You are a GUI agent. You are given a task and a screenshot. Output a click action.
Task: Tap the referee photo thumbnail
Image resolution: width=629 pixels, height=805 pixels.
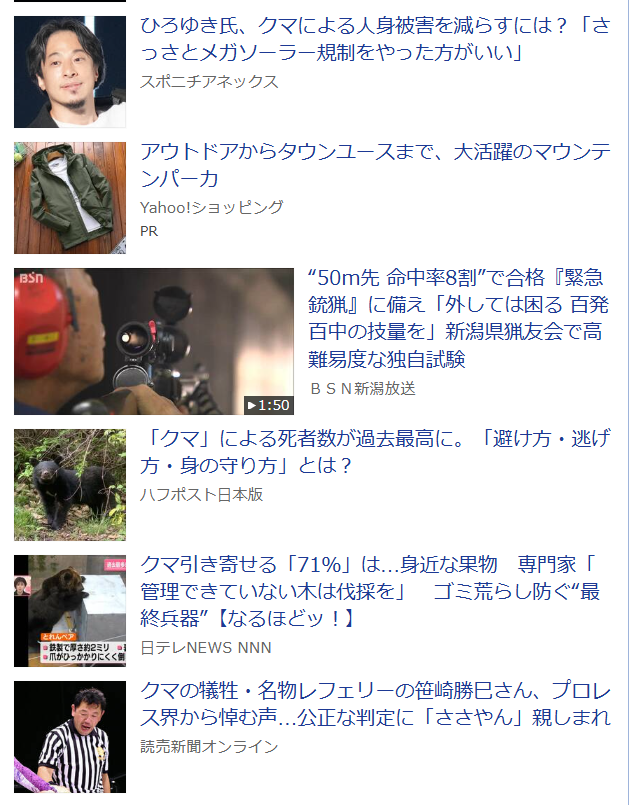[x=70, y=737]
